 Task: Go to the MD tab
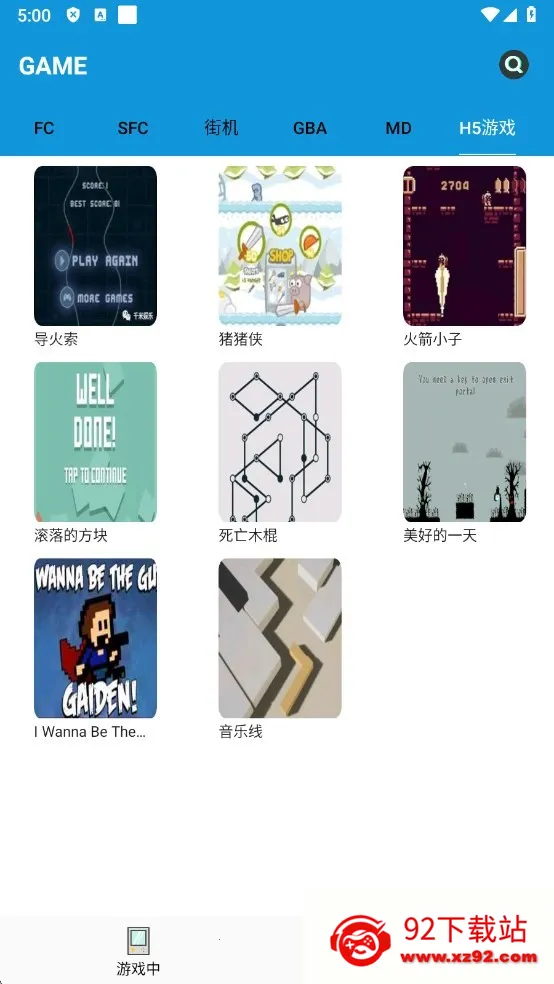(x=398, y=128)
